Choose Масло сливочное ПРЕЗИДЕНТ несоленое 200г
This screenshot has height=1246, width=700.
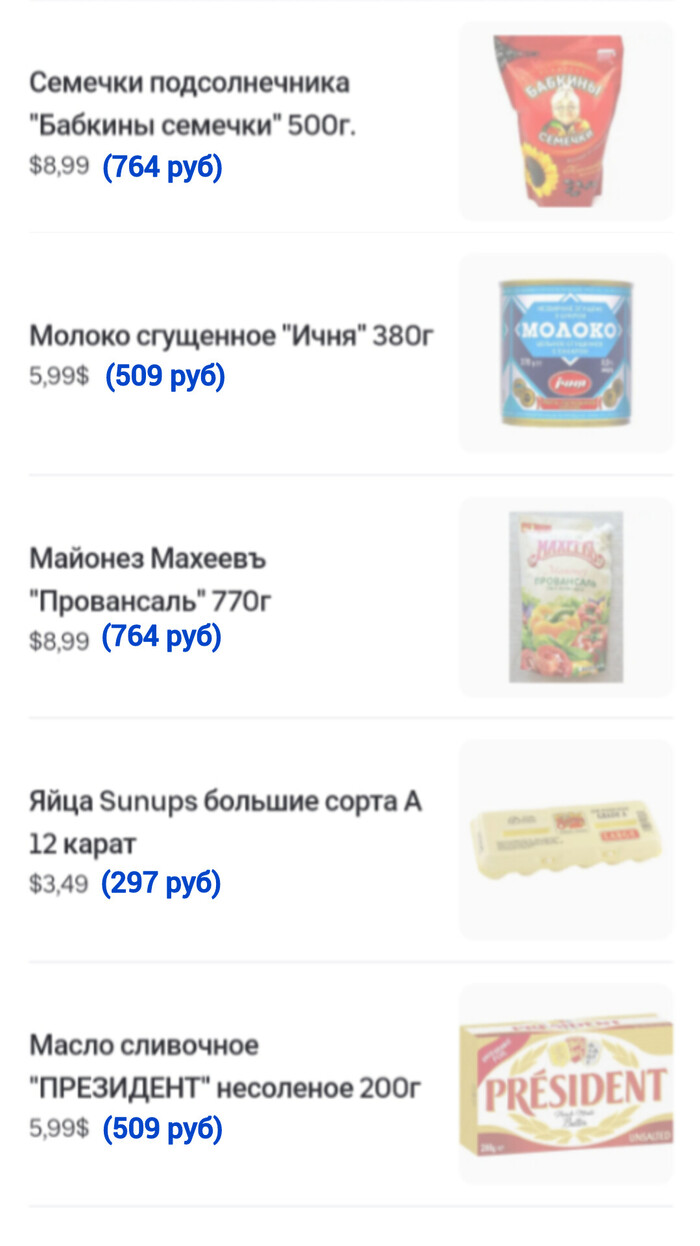[x=225, y=1066]
